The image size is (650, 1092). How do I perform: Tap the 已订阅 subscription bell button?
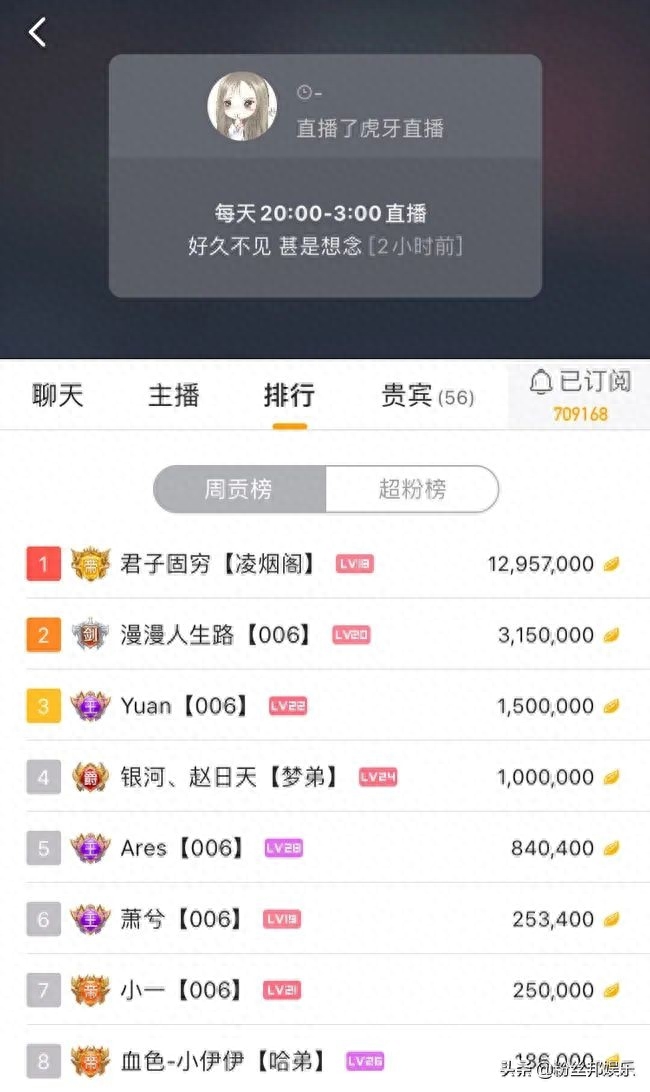pos(581,393)
